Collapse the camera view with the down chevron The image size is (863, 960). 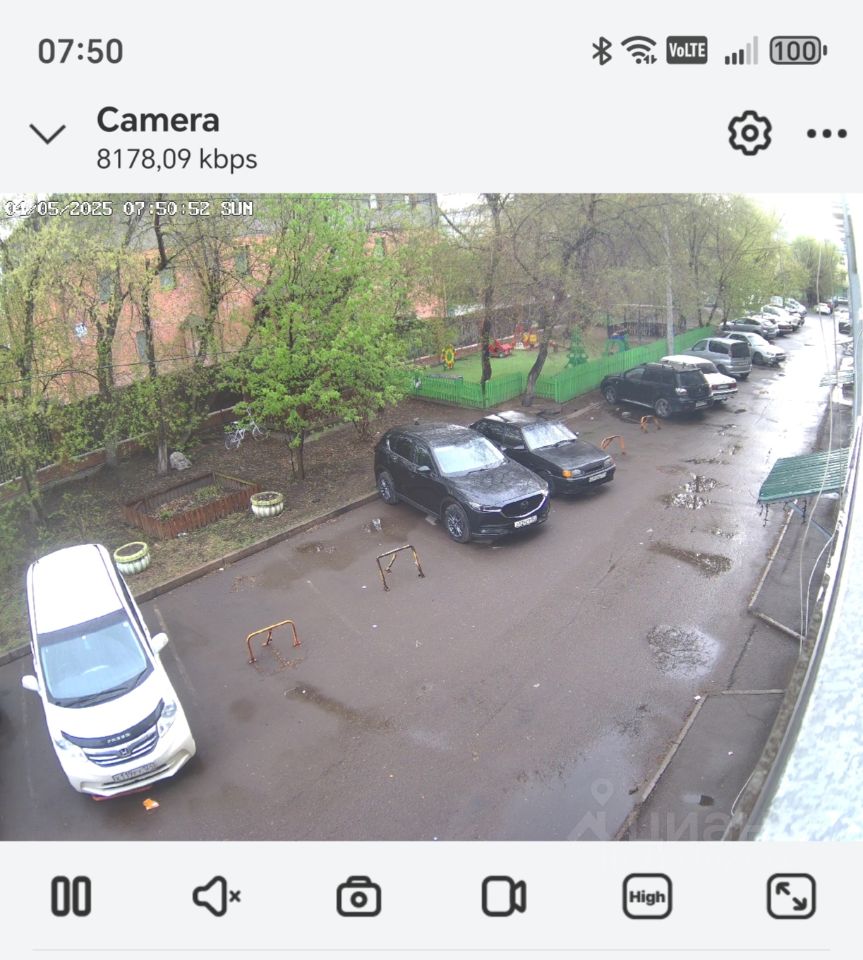47,134
